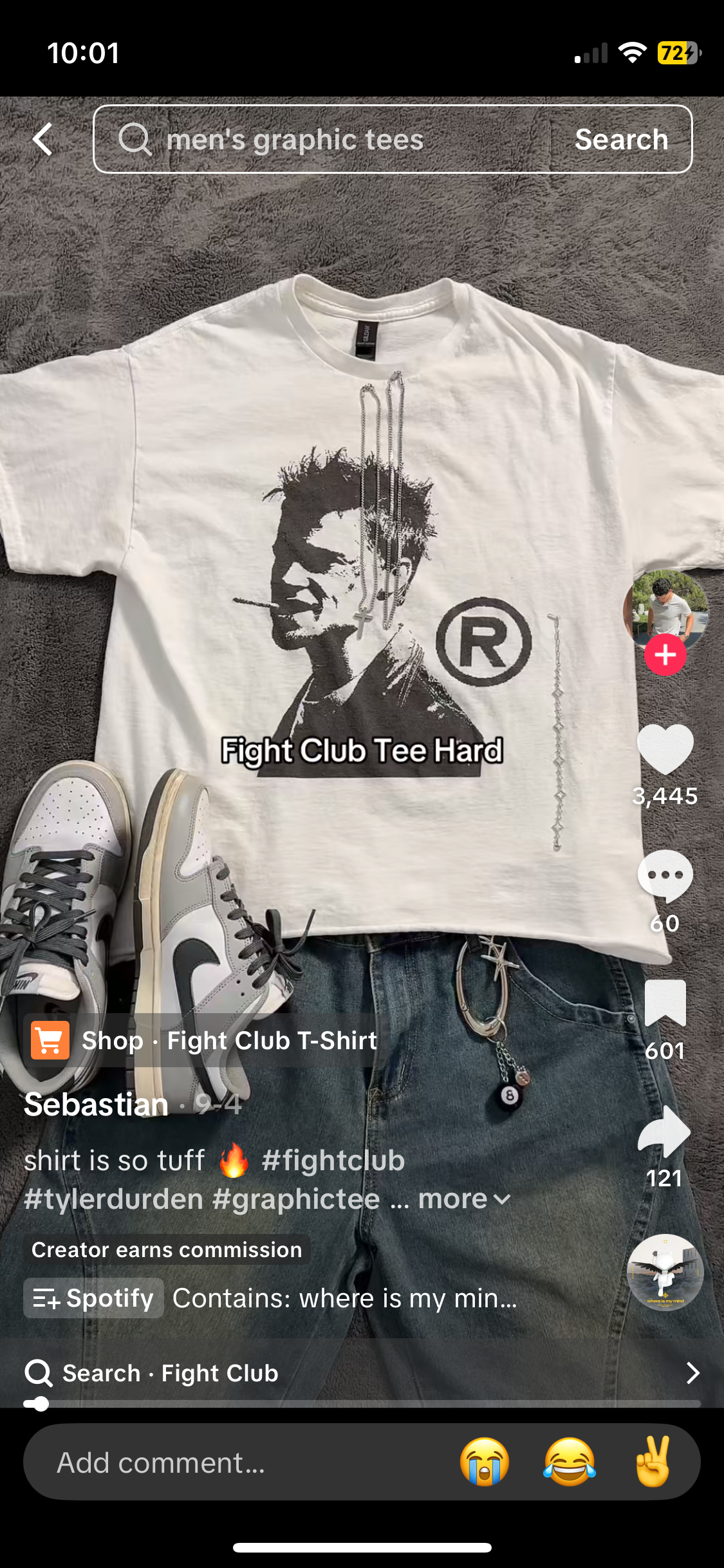Open the spinning sound disc
Screen dimensions: 724x1568
coord(665,1273)
